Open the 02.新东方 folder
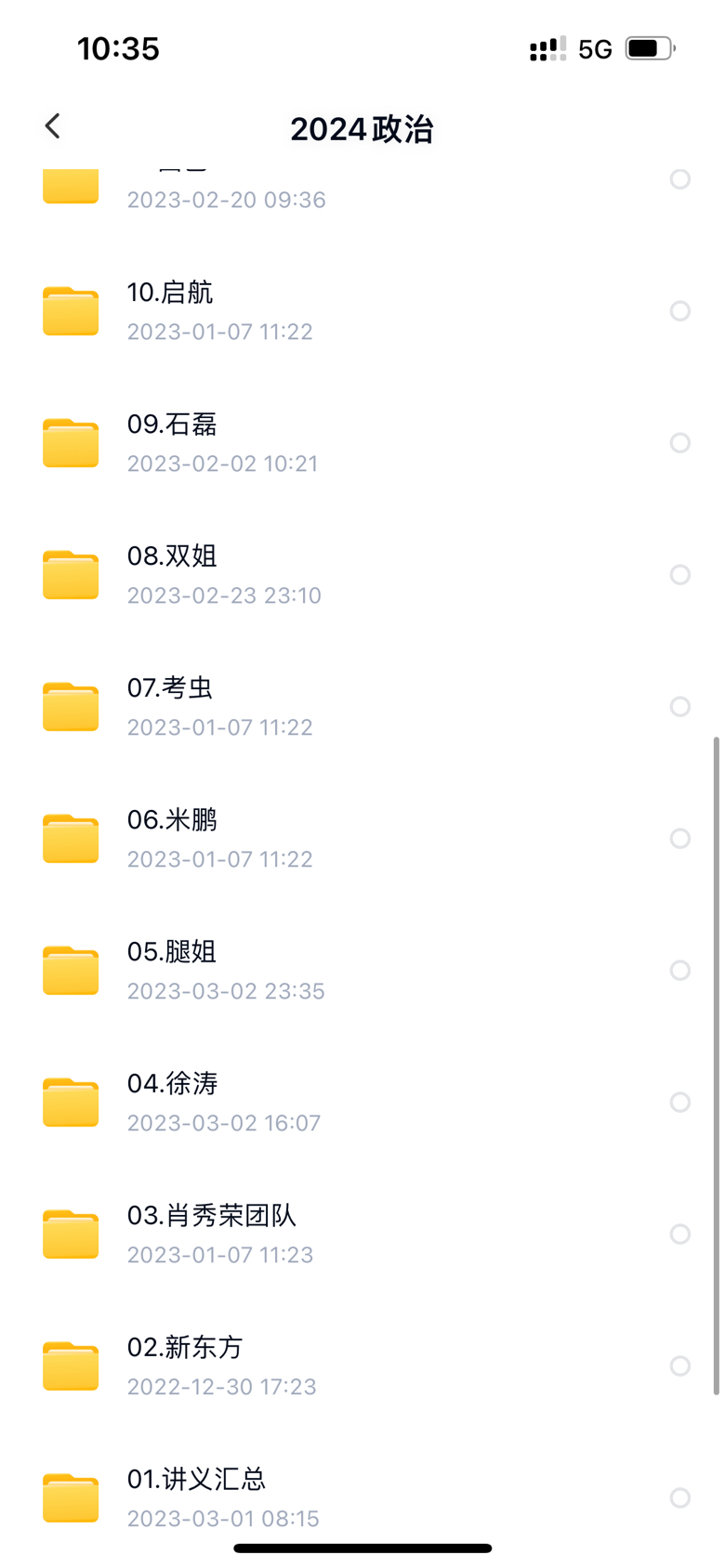The height and width of the screenshot is (1568, 725). pos(362,1366)
